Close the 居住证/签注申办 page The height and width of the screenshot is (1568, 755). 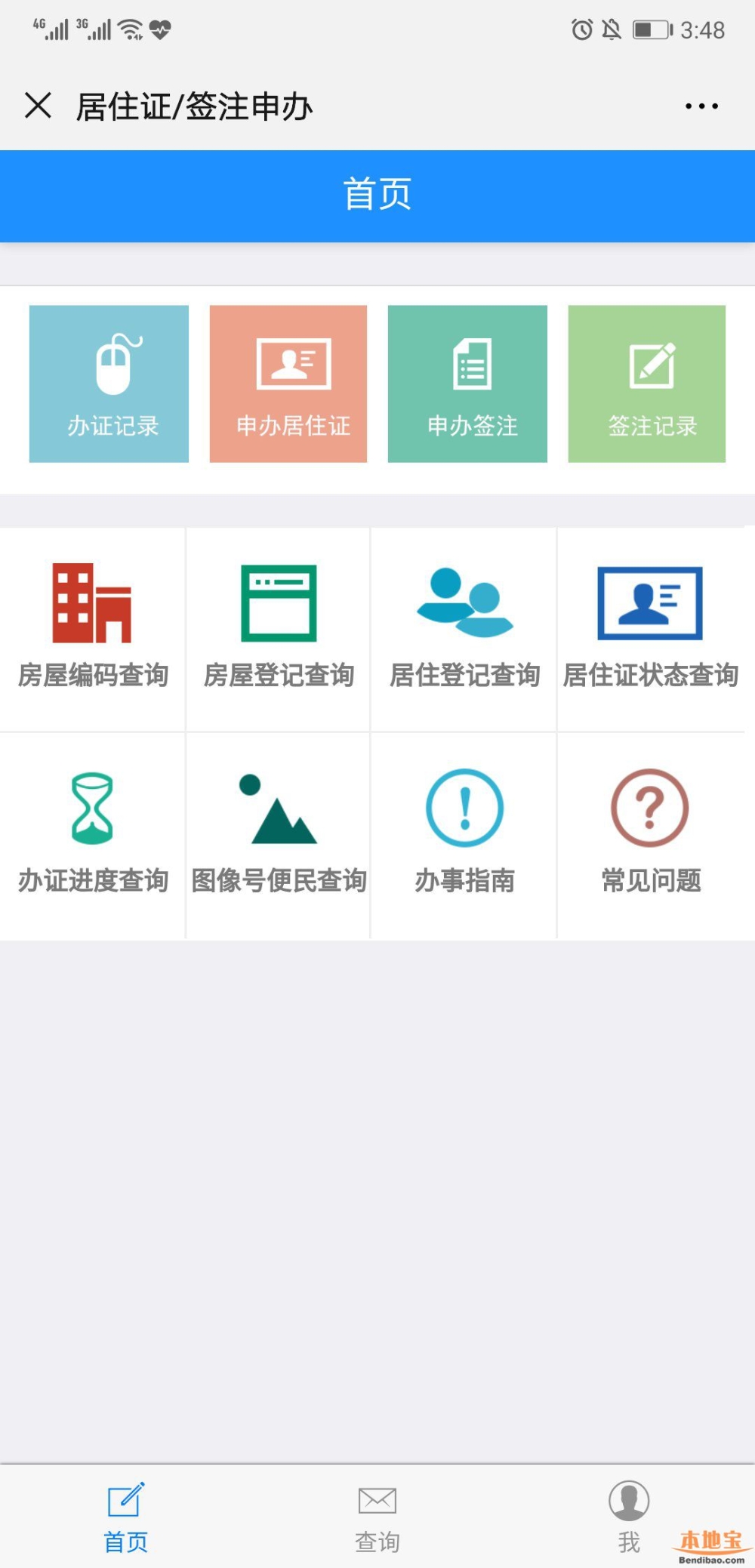pyautogui.click(x=38, y=106)
